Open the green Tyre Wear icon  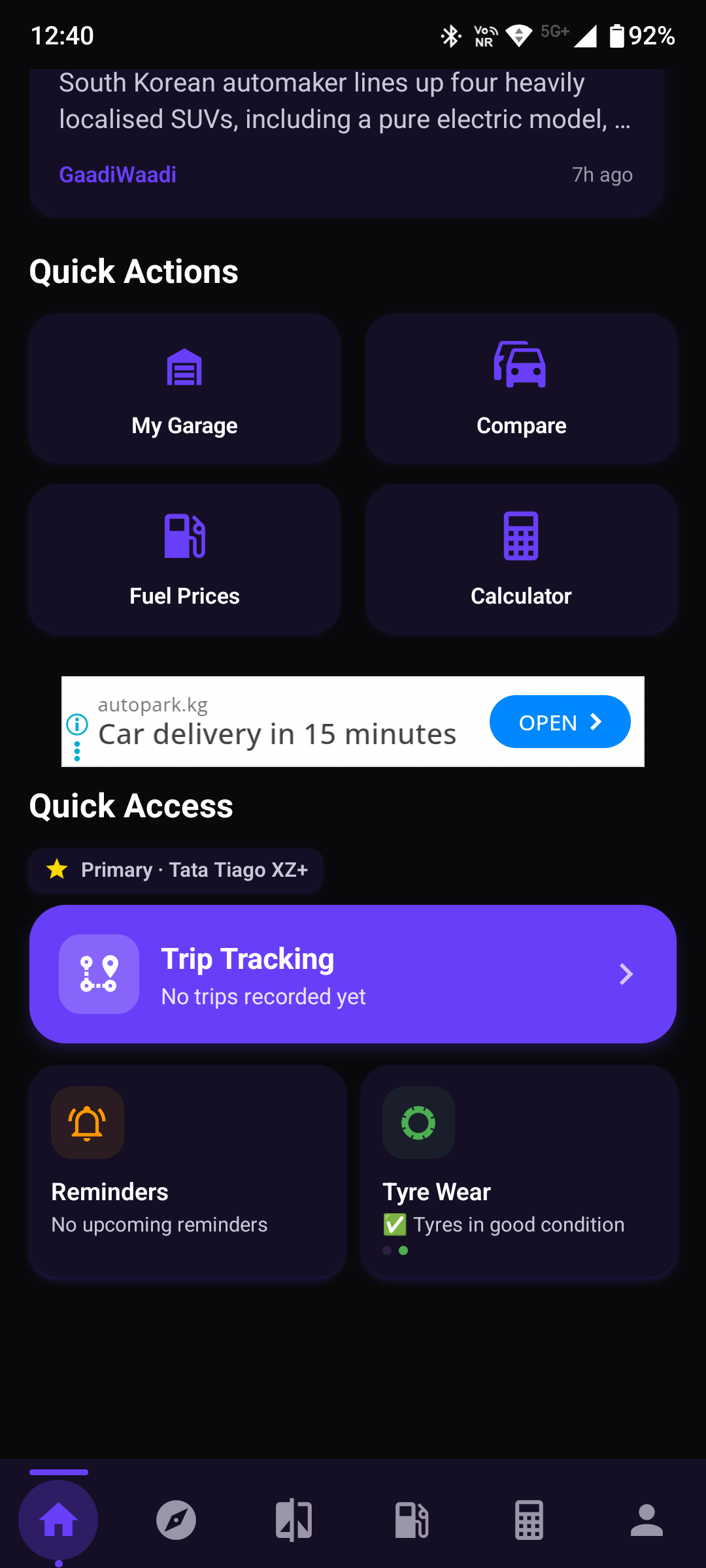tap(418, 1122)
